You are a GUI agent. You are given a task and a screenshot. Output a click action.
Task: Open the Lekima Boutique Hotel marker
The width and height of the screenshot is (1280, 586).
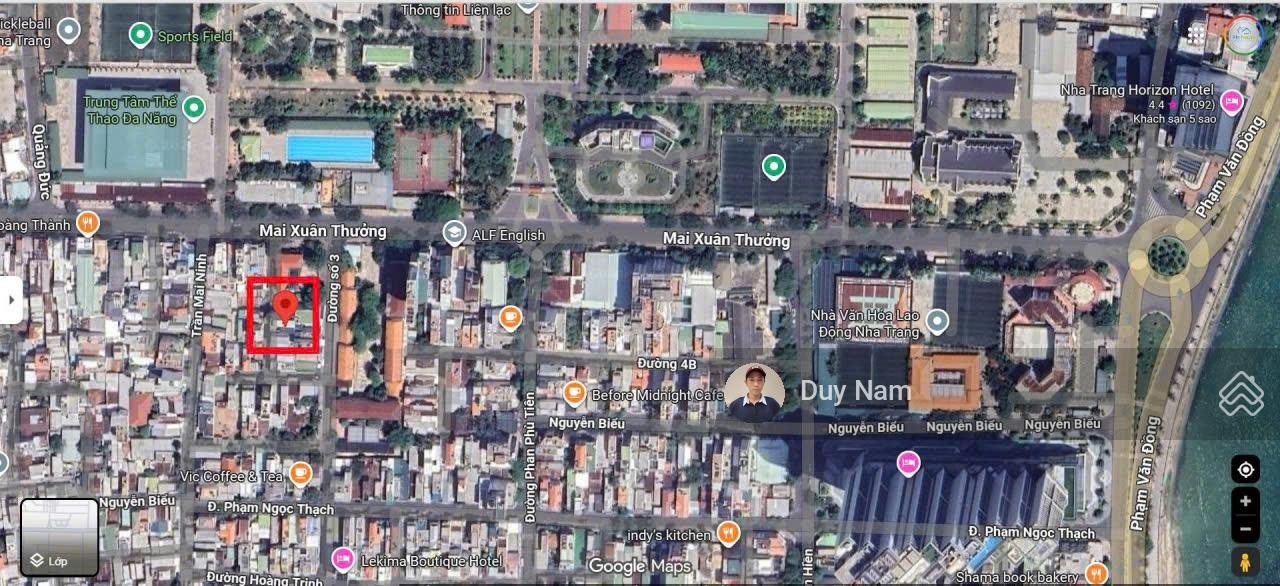click(344, 559)
